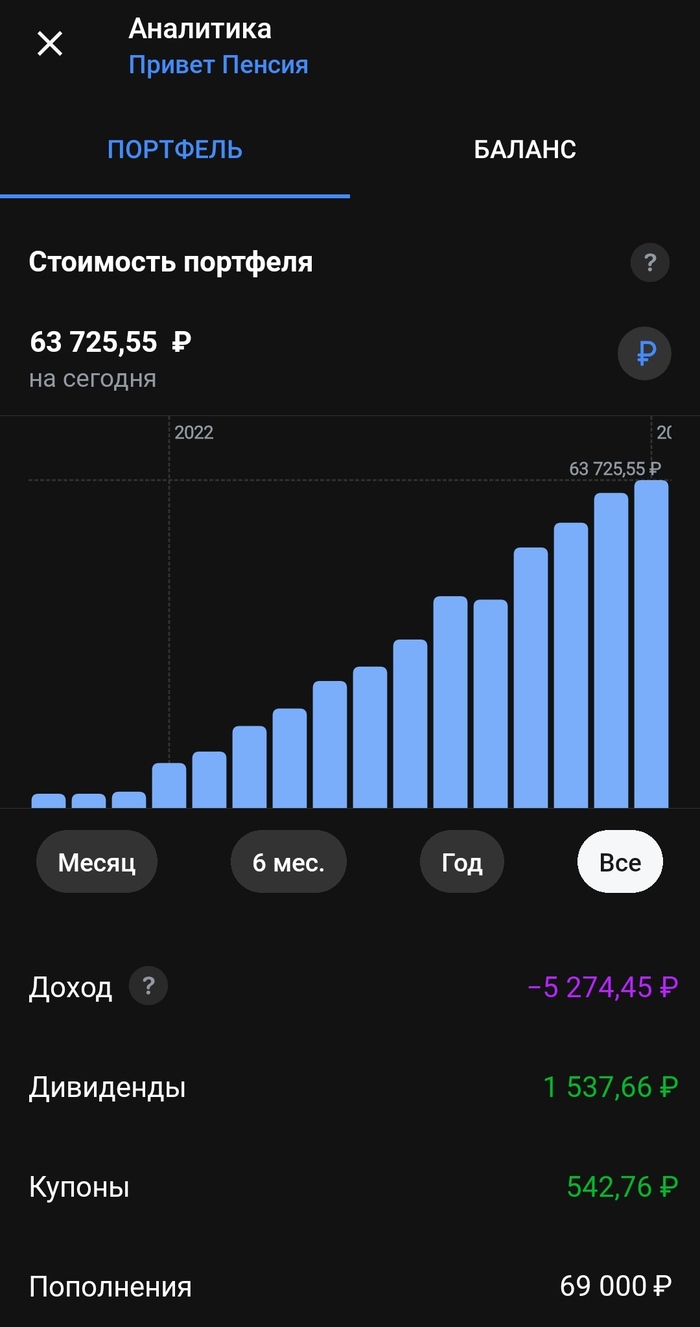The height and width of the screenshot is (1327, 700).
Task: Open the question mark next to Доход
Action: pyautogui.click(x=148, y=987)
